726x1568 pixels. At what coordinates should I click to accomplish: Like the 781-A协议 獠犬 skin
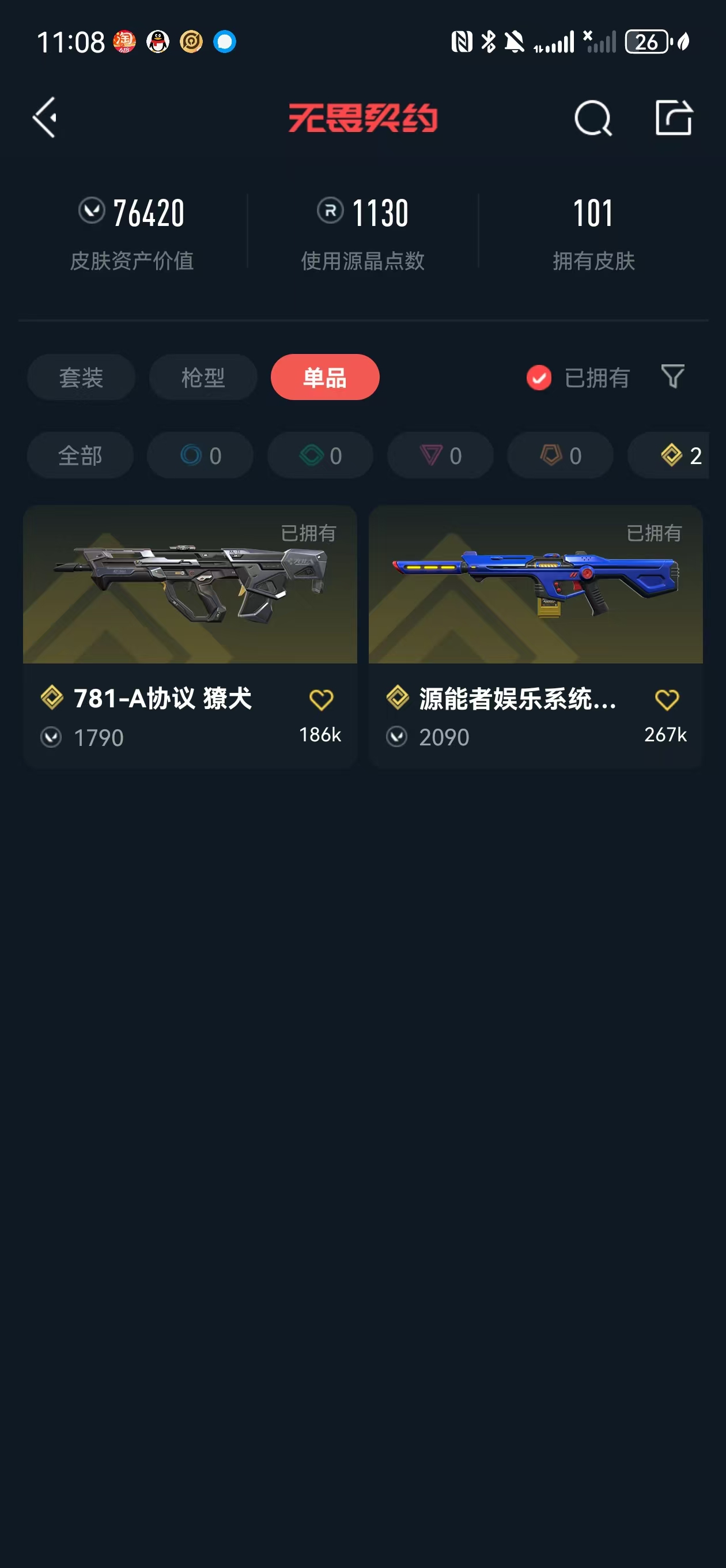point(321,700)
